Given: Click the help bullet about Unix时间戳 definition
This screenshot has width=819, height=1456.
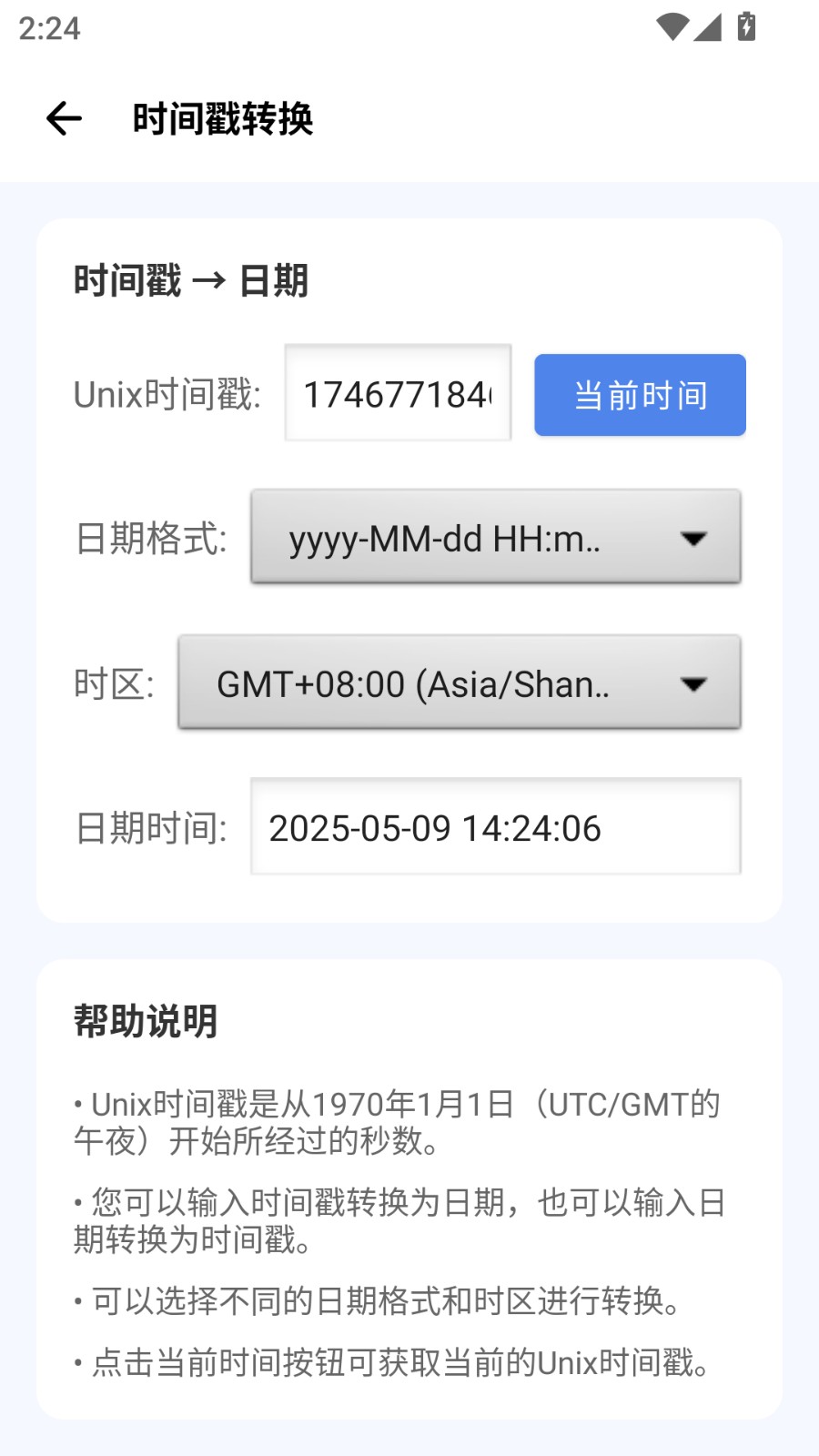Looking at the screenshot, I should pyautogui.click(x=397, y=1125).
